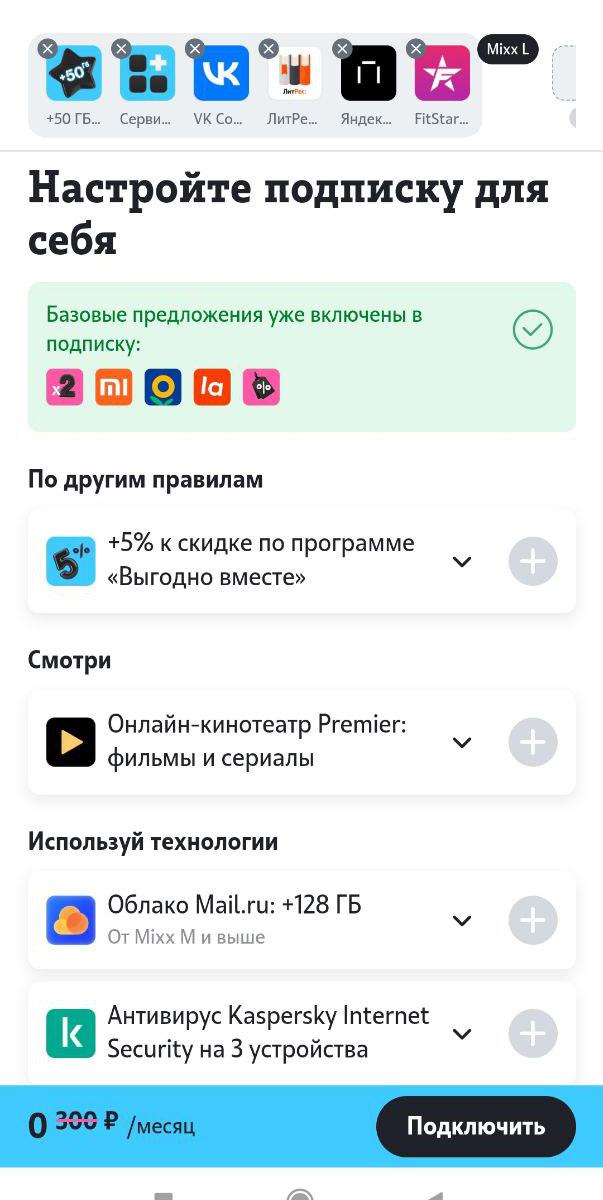Expand details for Антивирус Kaspersky
The height and width of the screenshot is (1200, 603).
coord(462,1034)
